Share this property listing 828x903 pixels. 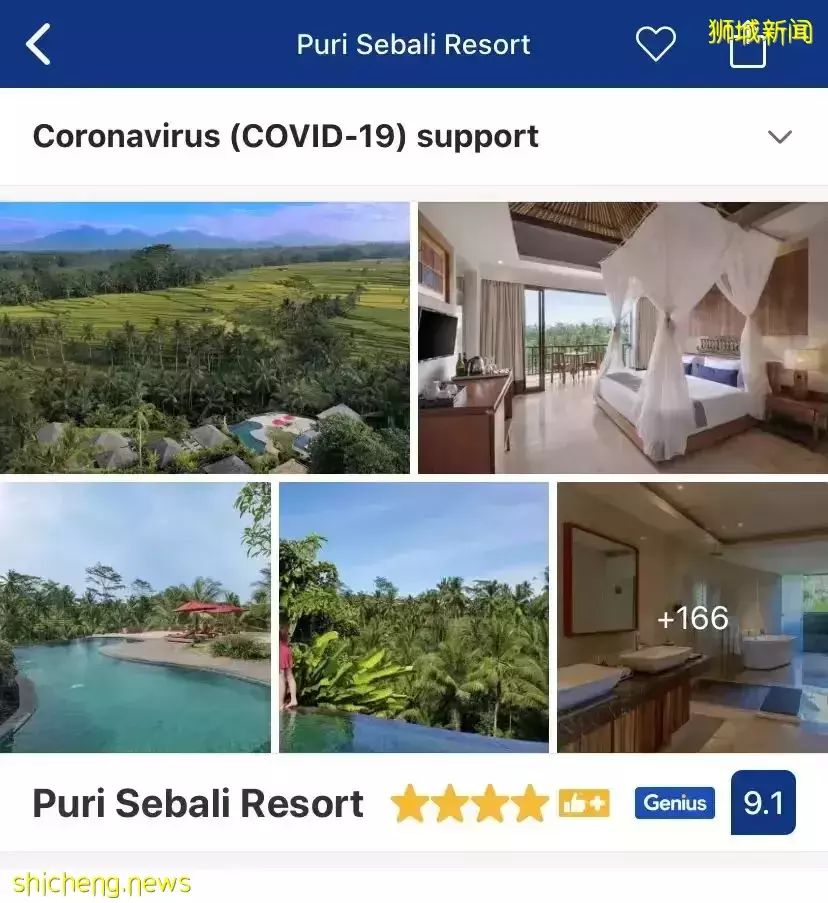click(x=748, y=48)
